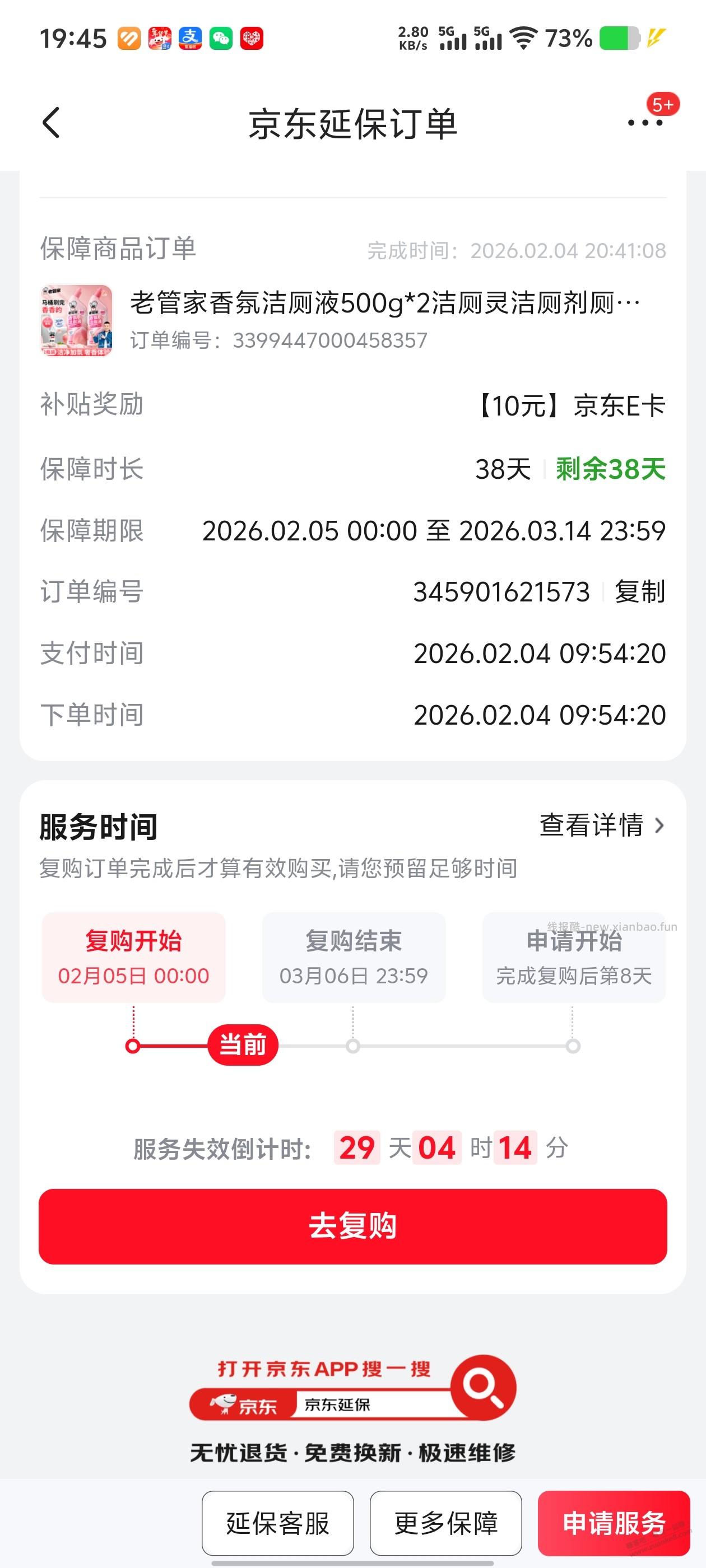Select the 复购开始 timeline node
Screen dimensions: 706x1568
133,956
